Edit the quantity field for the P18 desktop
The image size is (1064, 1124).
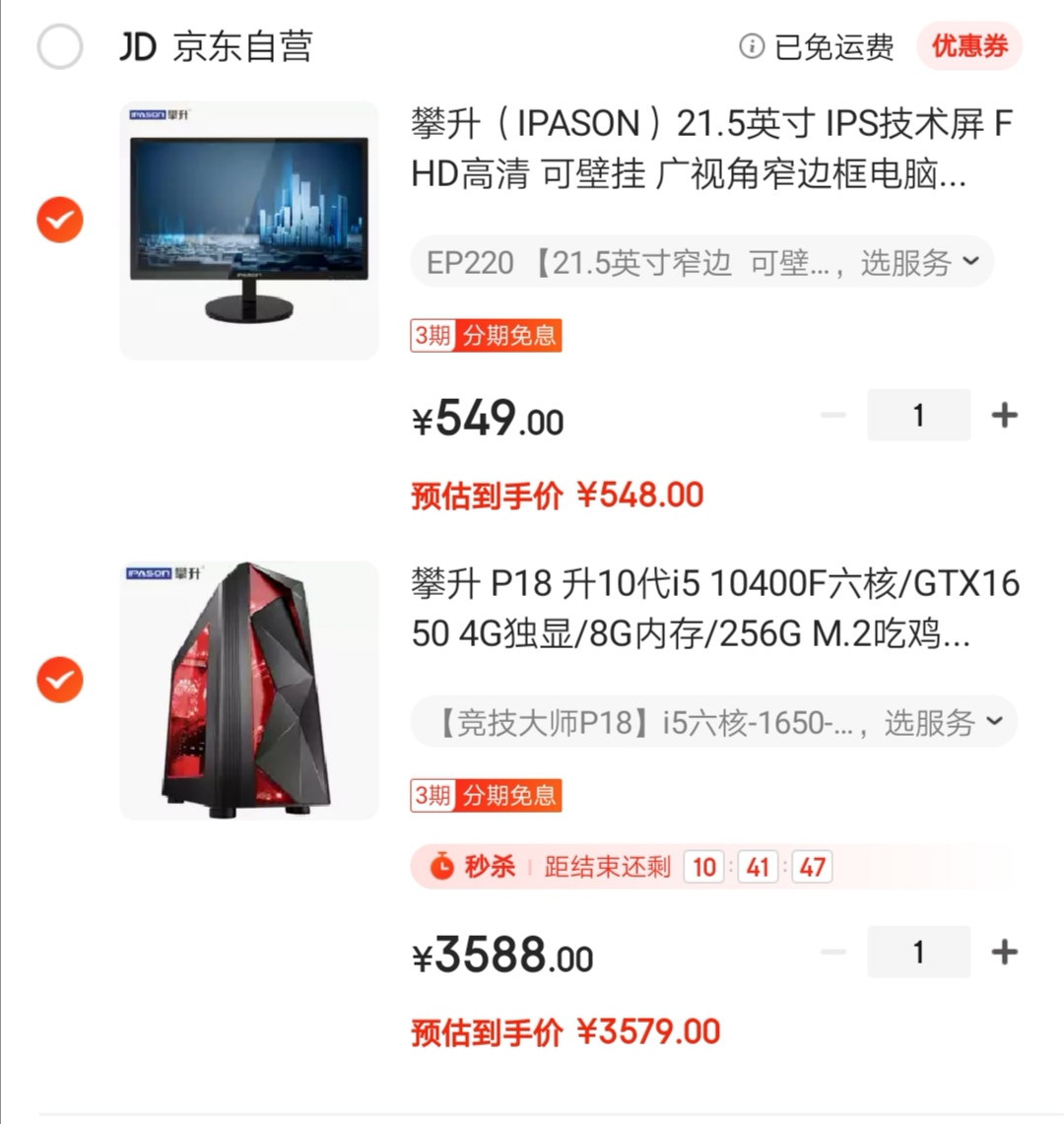tap(918, 952)
